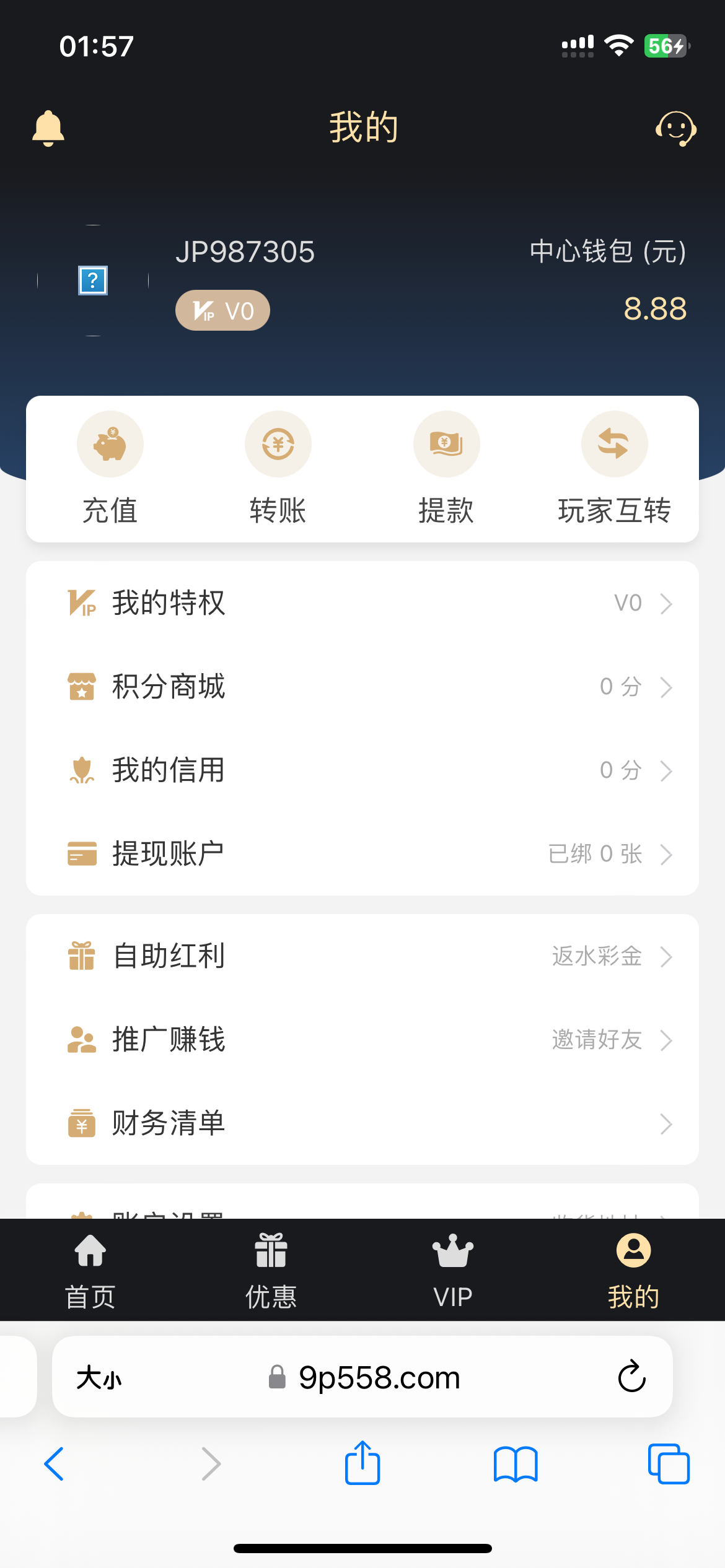Open 推广赚钱 invite friends row

(x=362, y=1040)
